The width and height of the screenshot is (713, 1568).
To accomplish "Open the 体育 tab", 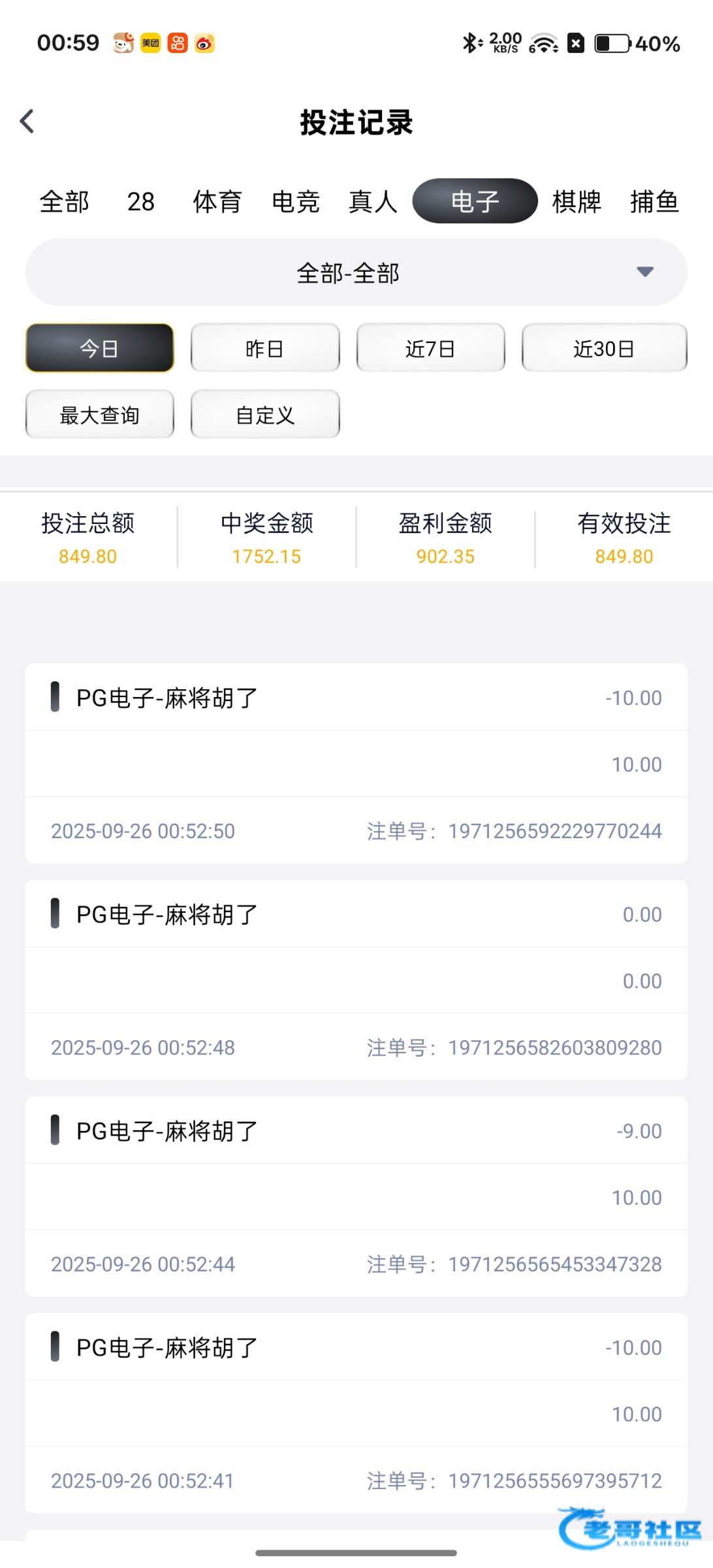I will tap(217, 202).
